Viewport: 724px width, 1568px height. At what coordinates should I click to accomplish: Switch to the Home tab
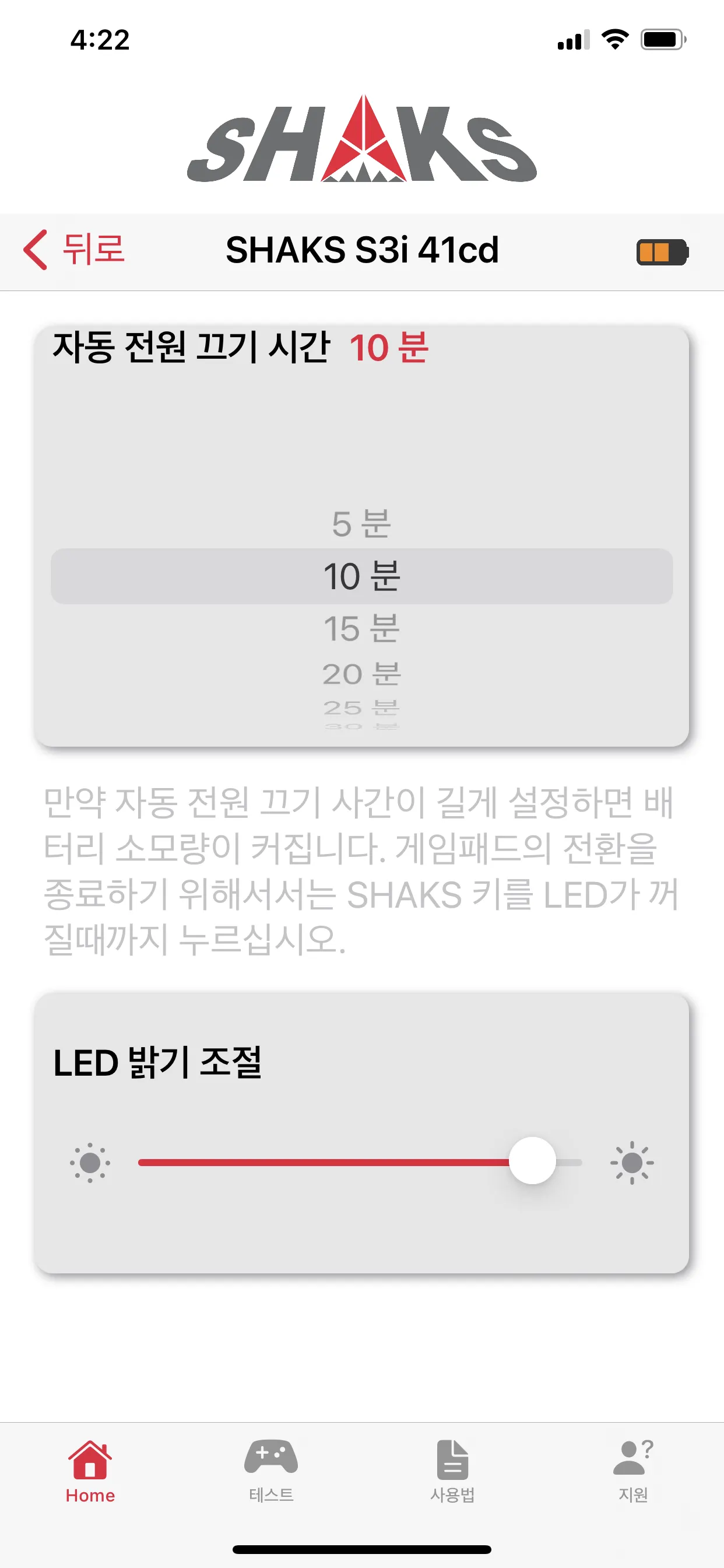90,1471
